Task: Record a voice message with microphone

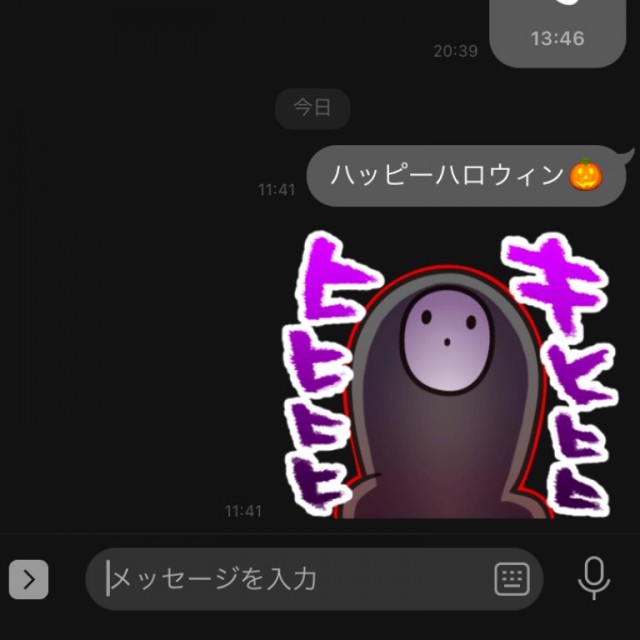Action: click(x=594, y=577)
